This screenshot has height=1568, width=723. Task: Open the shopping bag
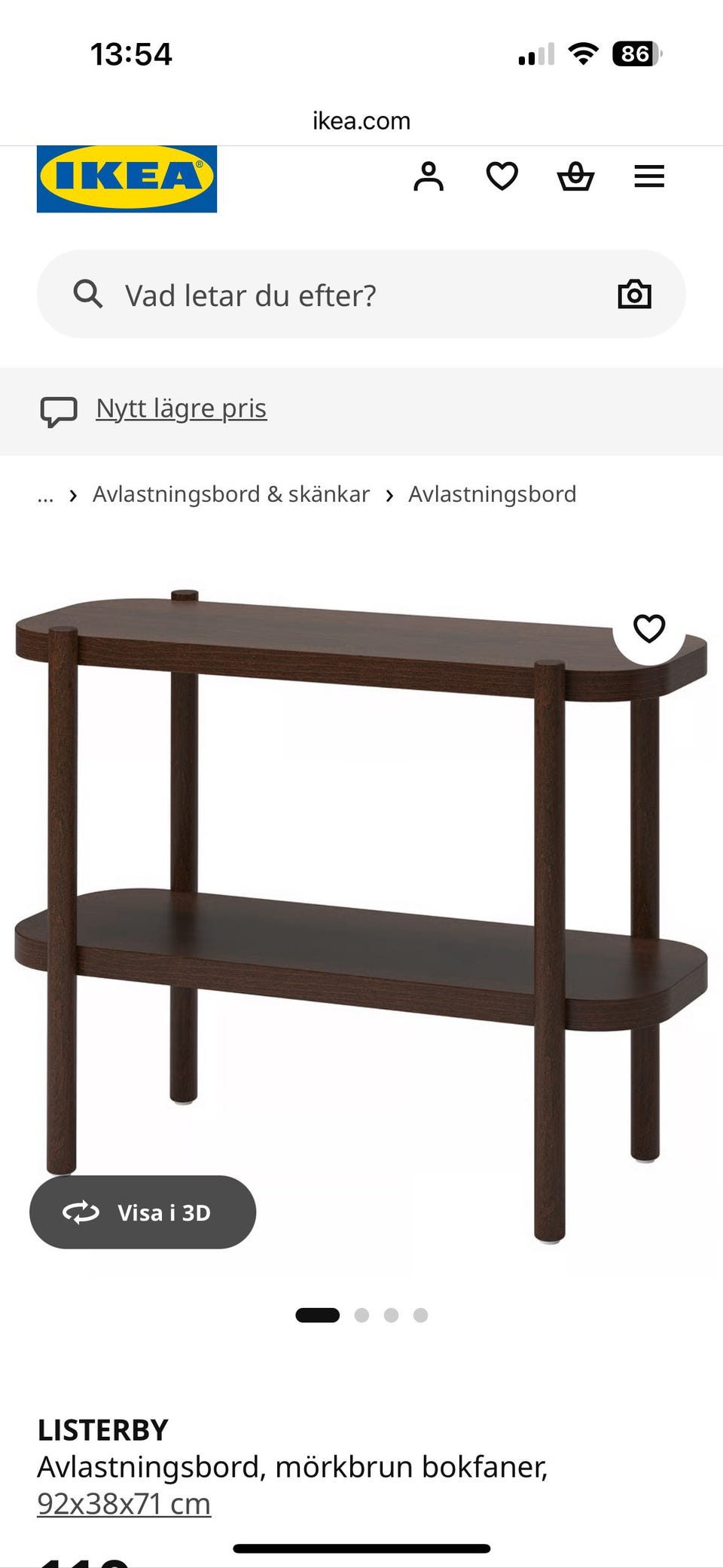pyautogui.click(x=576, y=176)
